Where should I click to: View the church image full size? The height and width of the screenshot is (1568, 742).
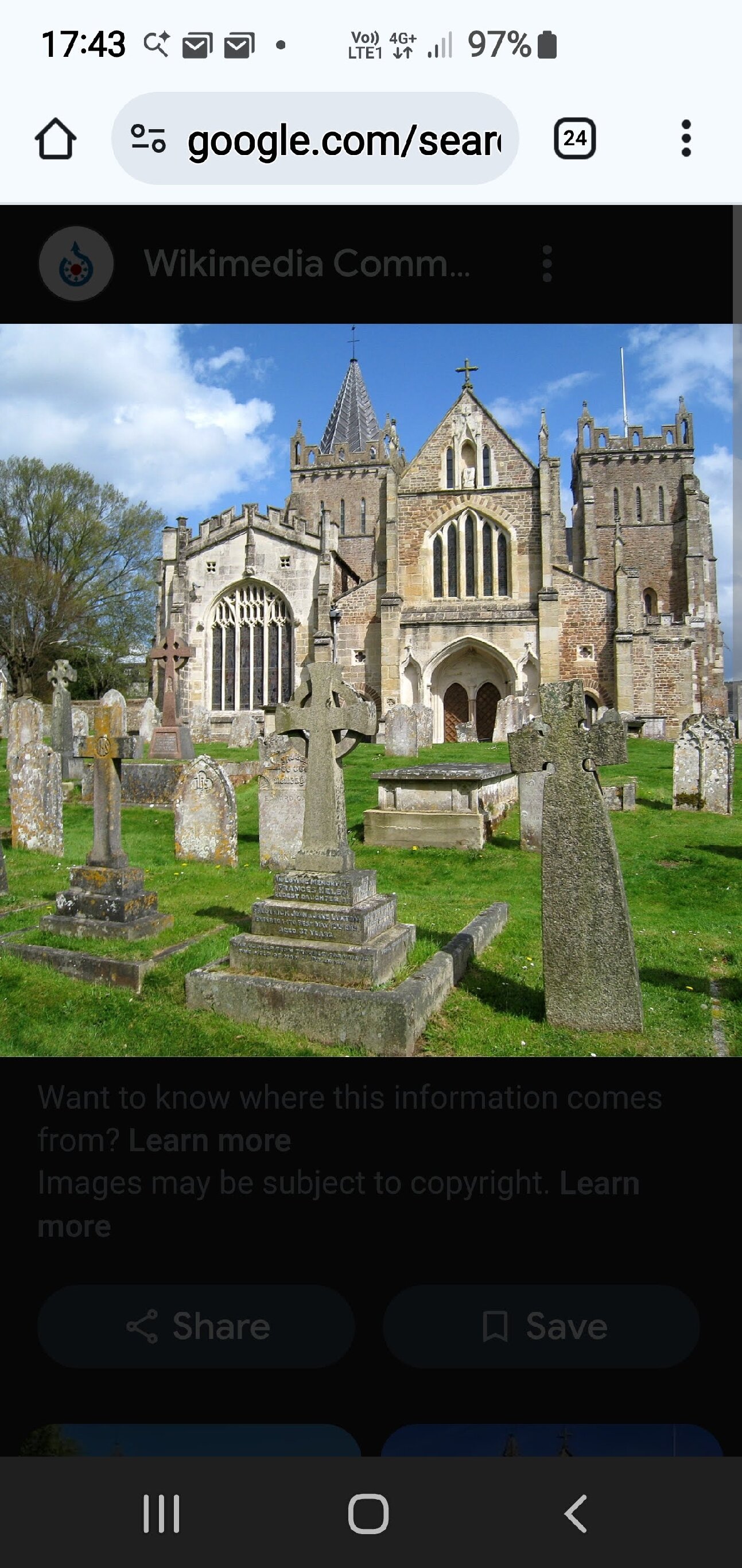pyautogui.click(x=367, y=690)
